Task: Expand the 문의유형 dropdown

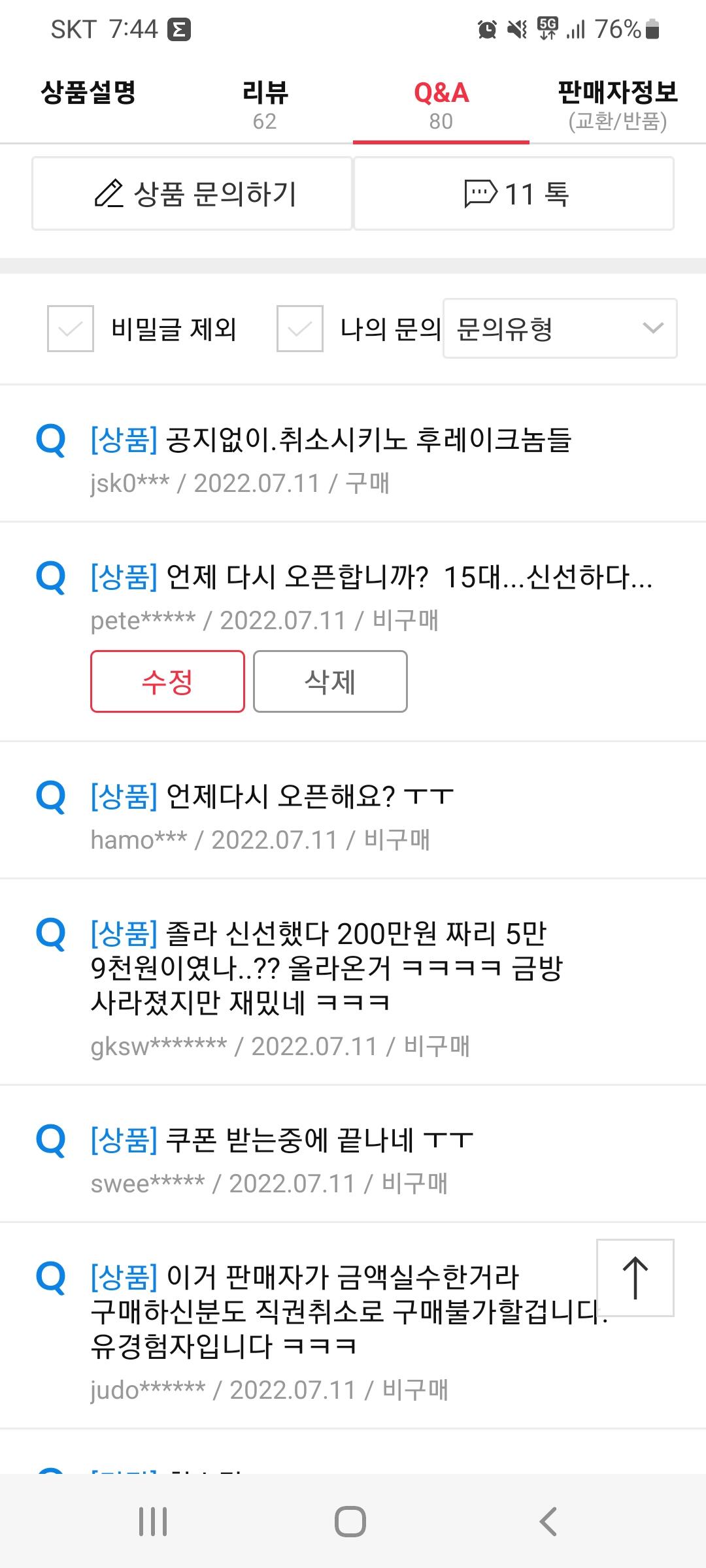Action: tap(560, 329)
